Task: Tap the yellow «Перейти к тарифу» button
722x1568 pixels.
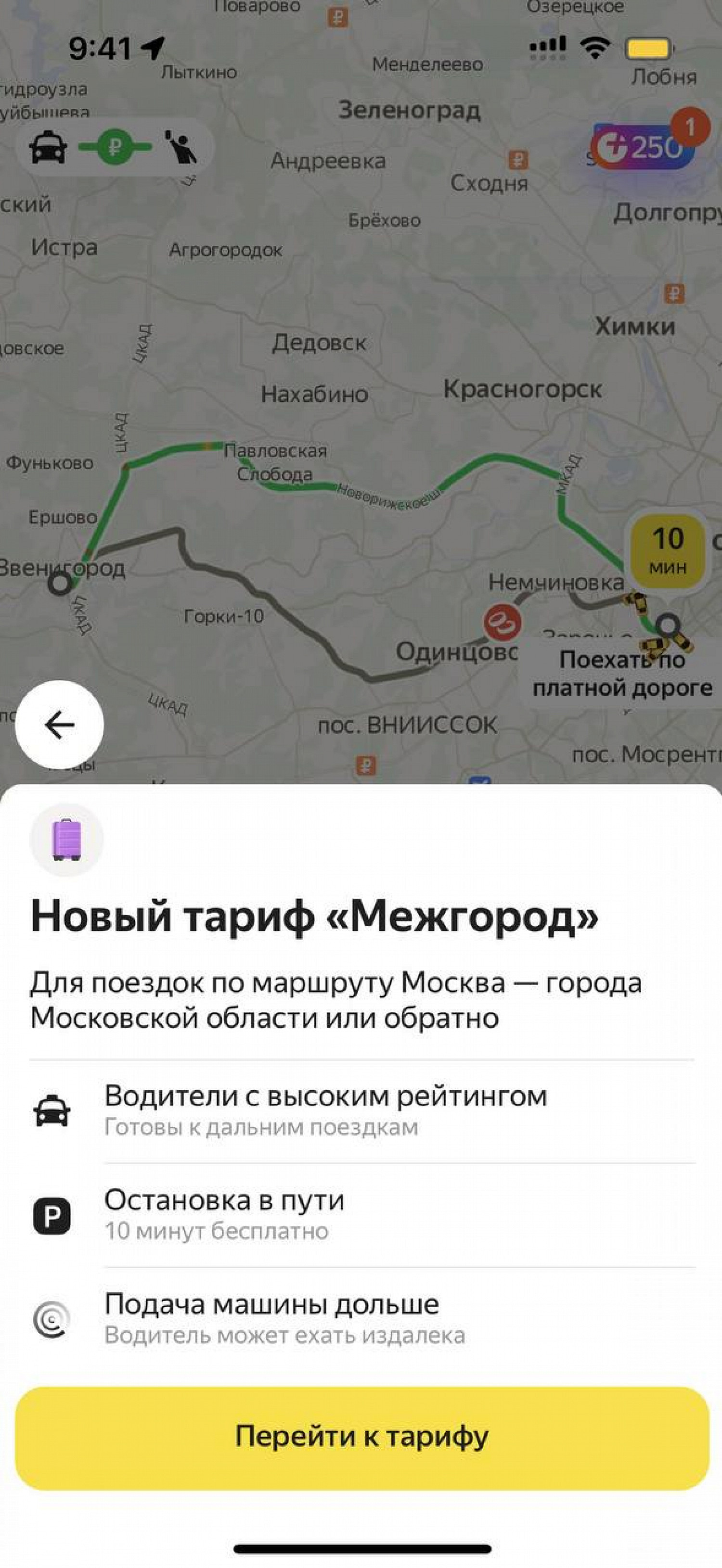Action: 361,1438
